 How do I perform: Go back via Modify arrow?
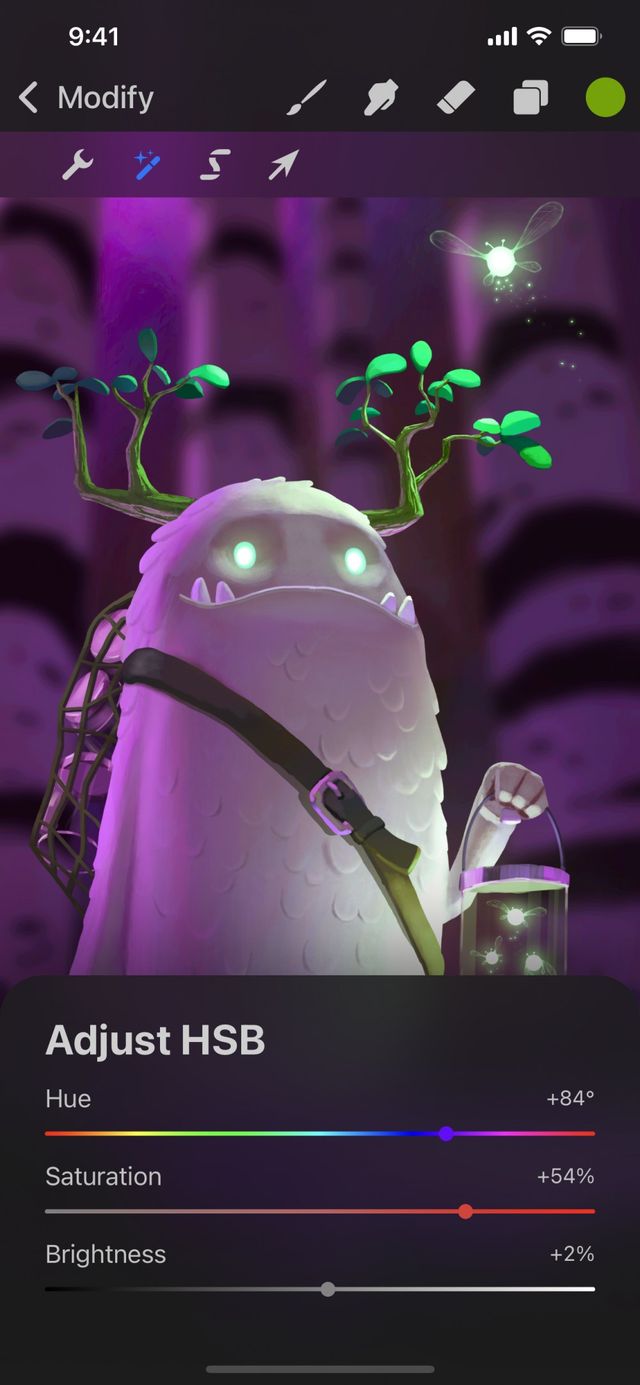click(x=29, y=98)
